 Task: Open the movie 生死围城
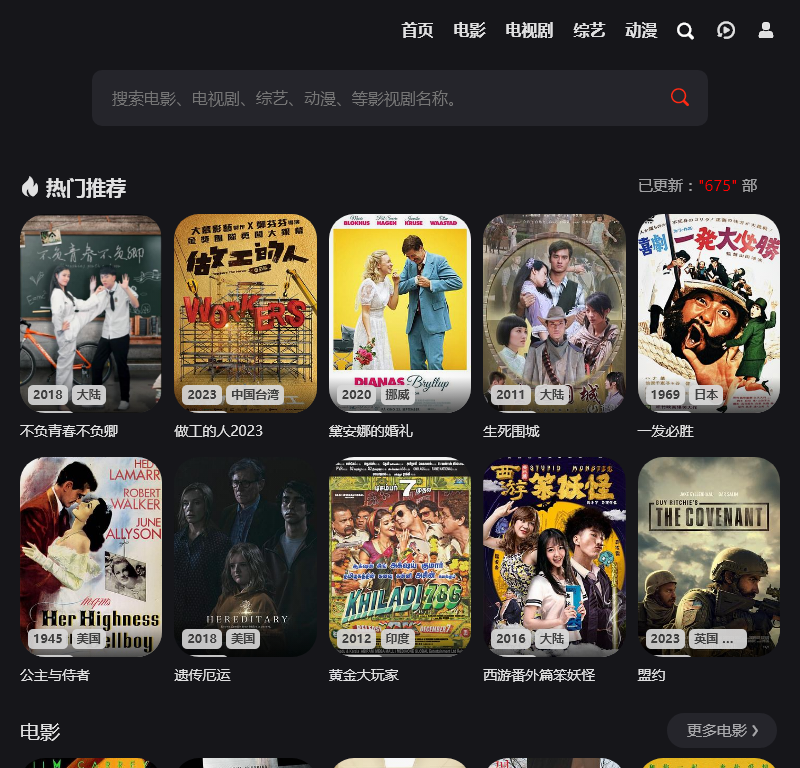554,313
